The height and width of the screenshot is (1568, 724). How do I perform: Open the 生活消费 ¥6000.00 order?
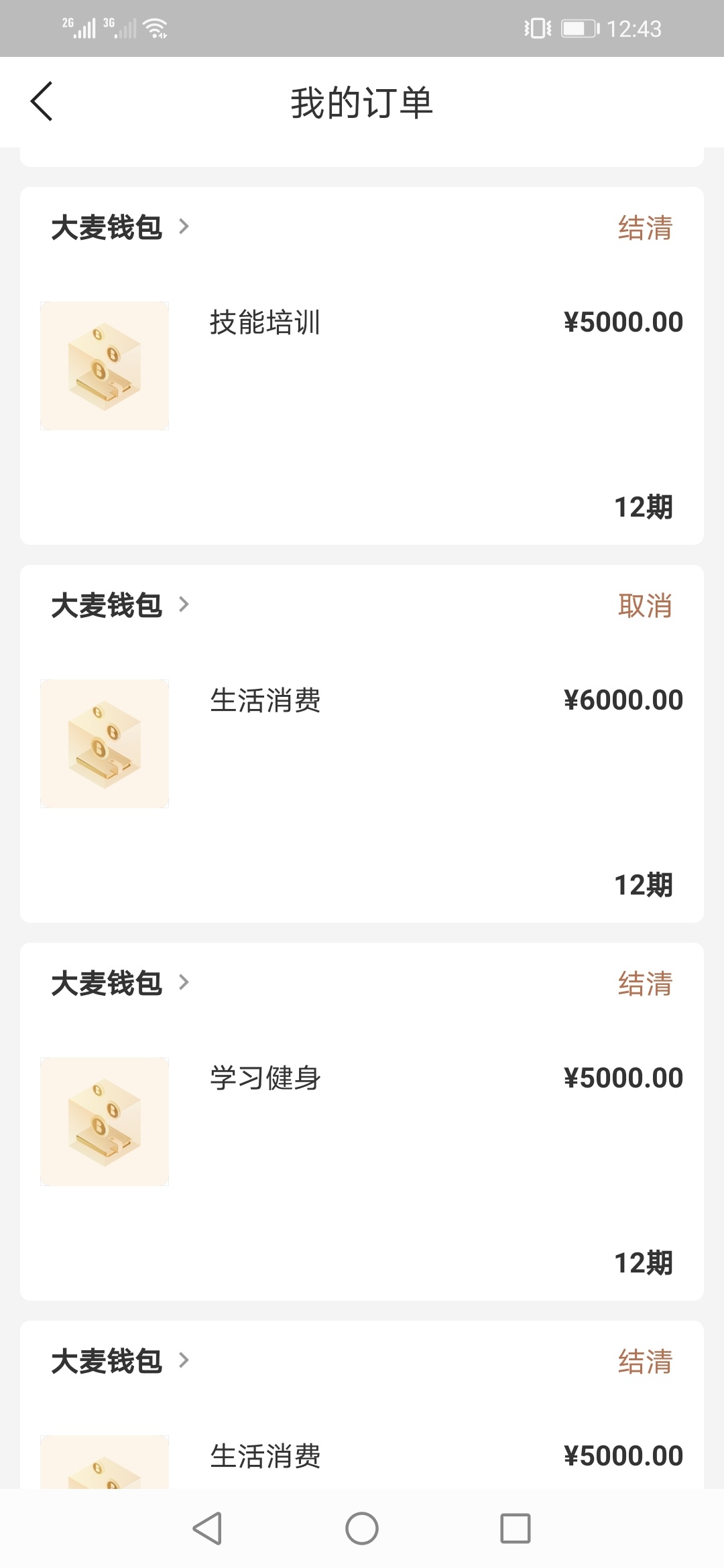pyautogui.click(x=362, y=744)
